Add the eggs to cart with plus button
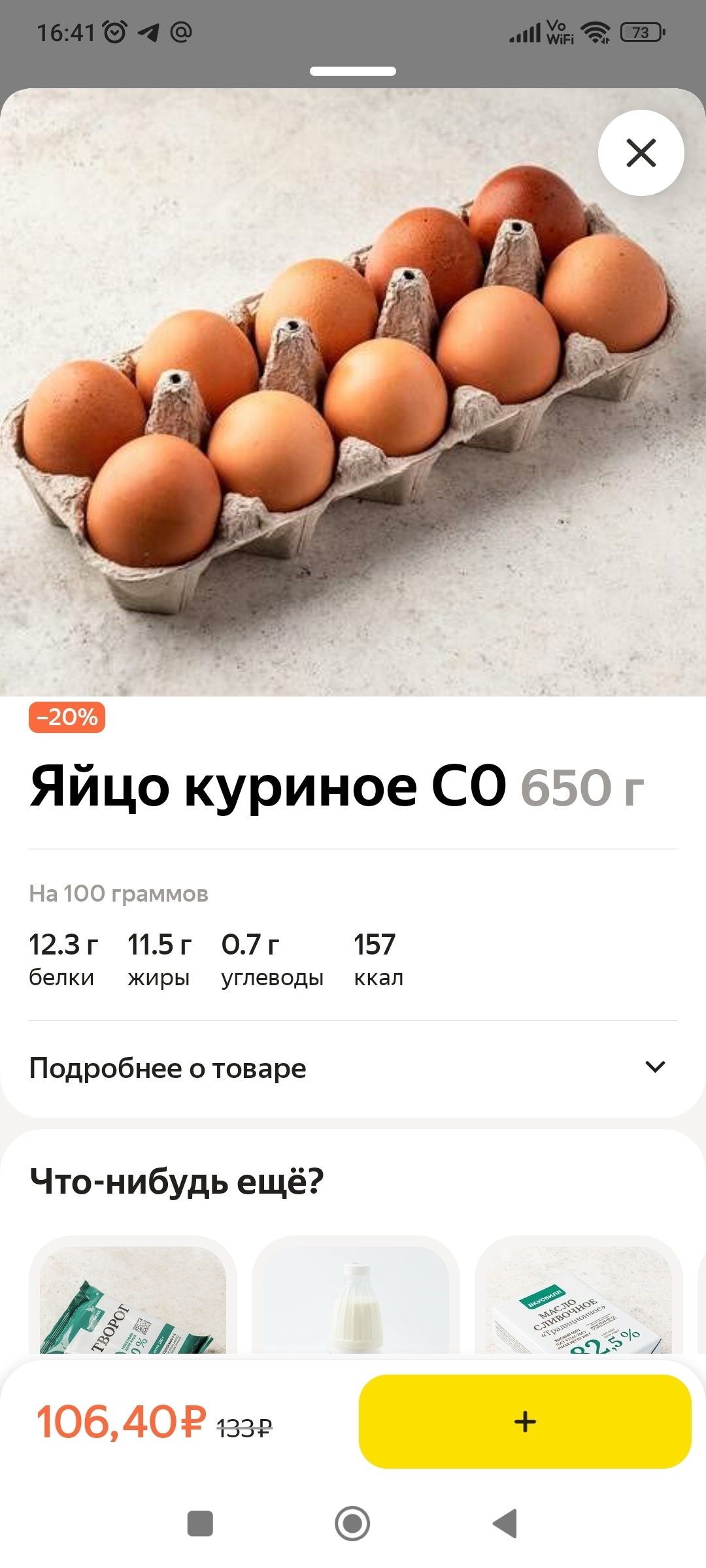This screenshot has width=706, height=1568. (x=524, y=1422)
